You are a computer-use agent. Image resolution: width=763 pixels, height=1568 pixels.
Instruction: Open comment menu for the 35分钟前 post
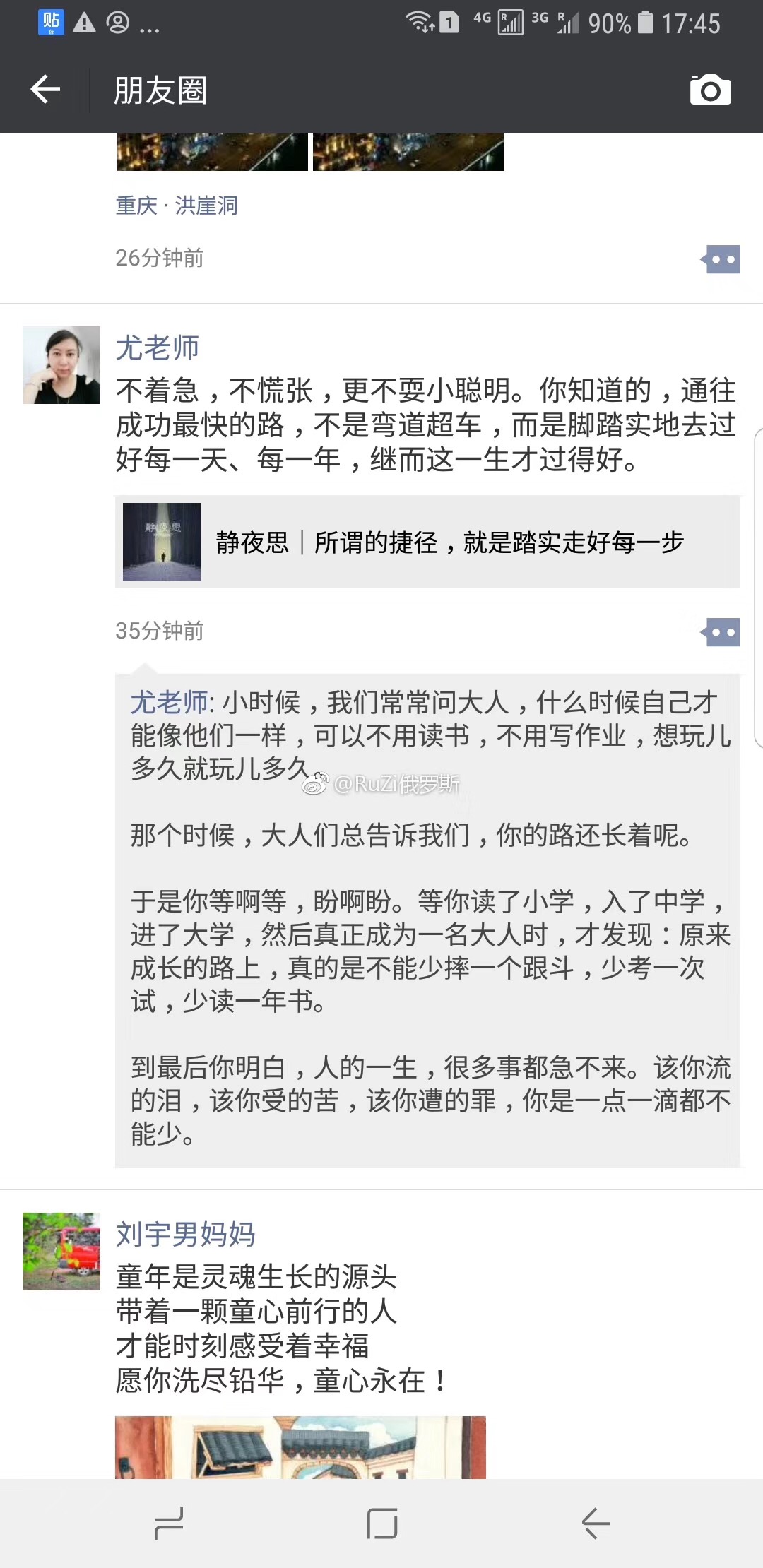pos(721,632)
